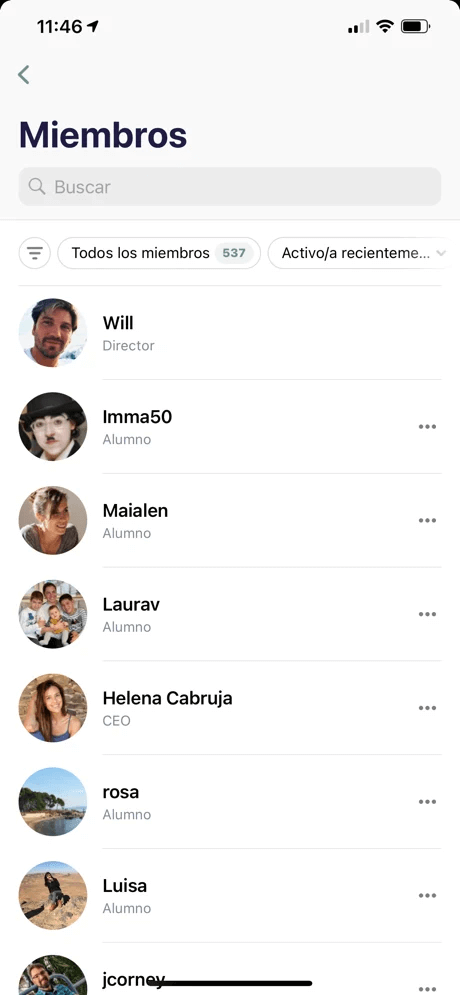Show more options for Helena Cabruja

pos(427,708)
